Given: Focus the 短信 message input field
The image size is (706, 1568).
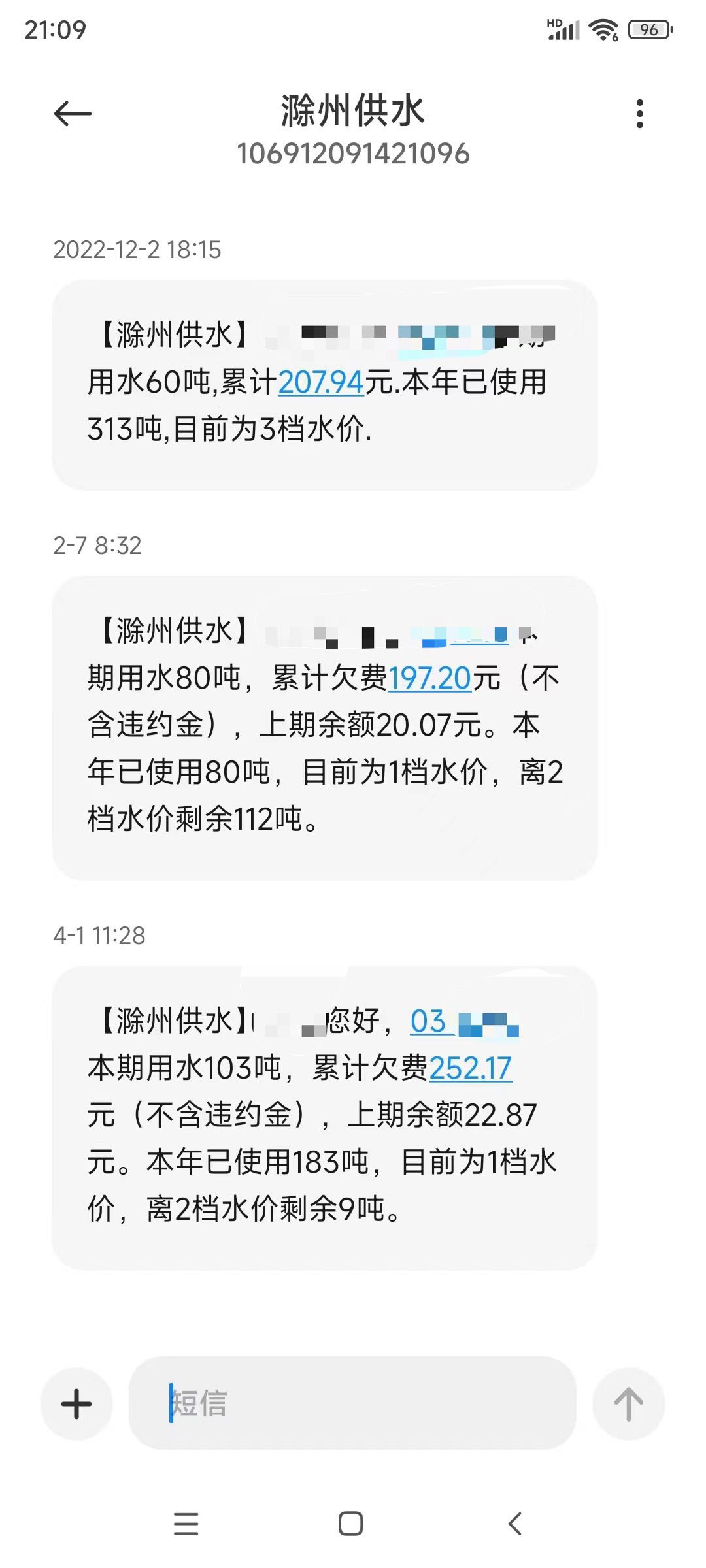Looking at the screenshot, I should (352, 1403).
